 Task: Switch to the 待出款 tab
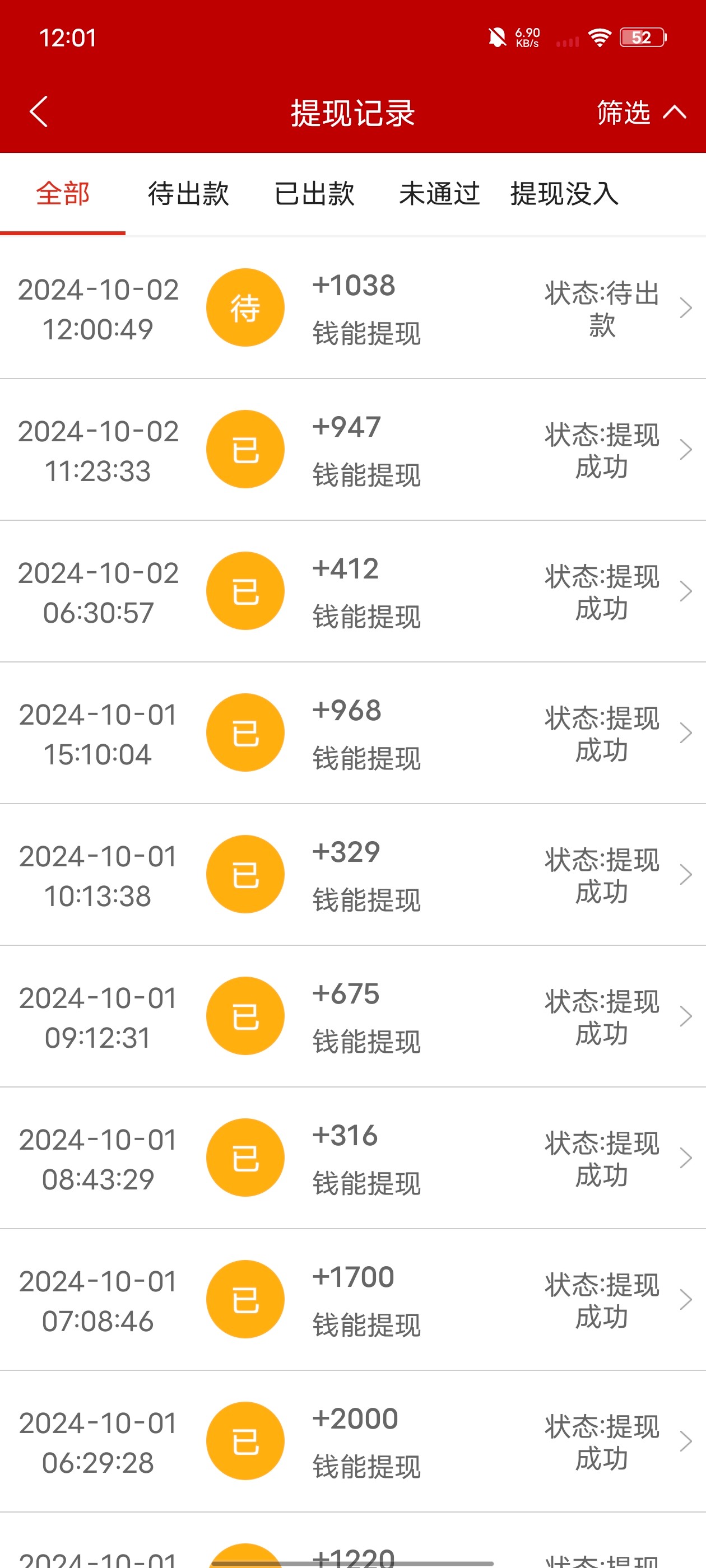(188, 194)
